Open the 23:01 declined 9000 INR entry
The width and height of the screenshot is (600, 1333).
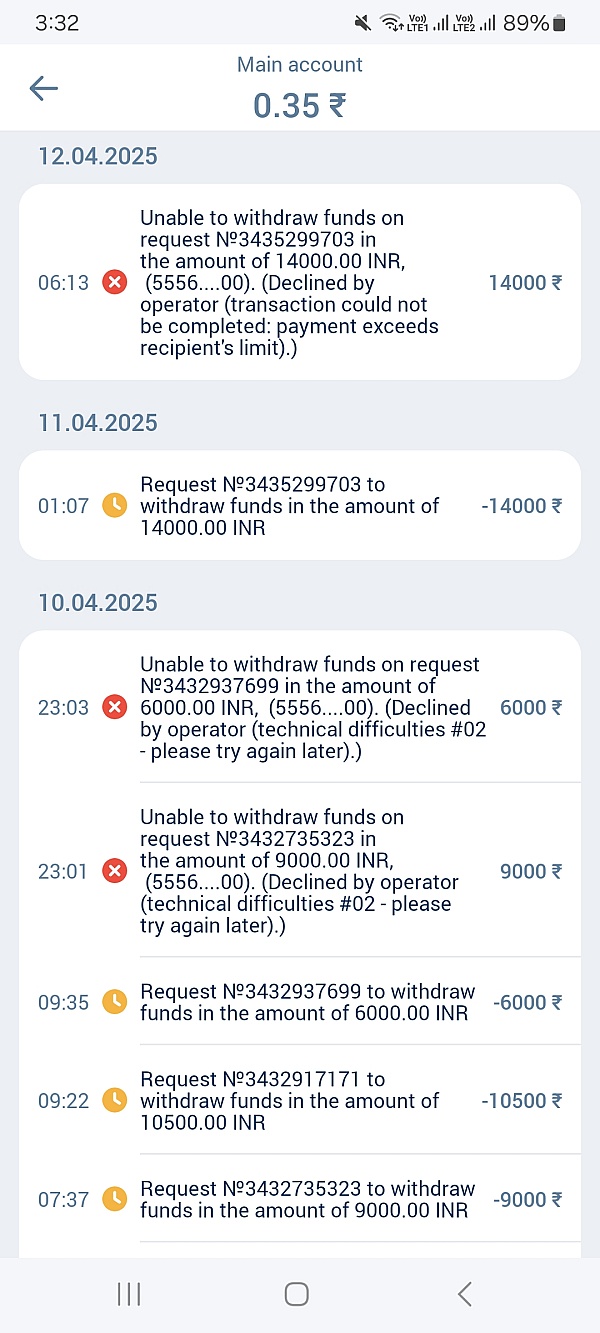[300, 870]
